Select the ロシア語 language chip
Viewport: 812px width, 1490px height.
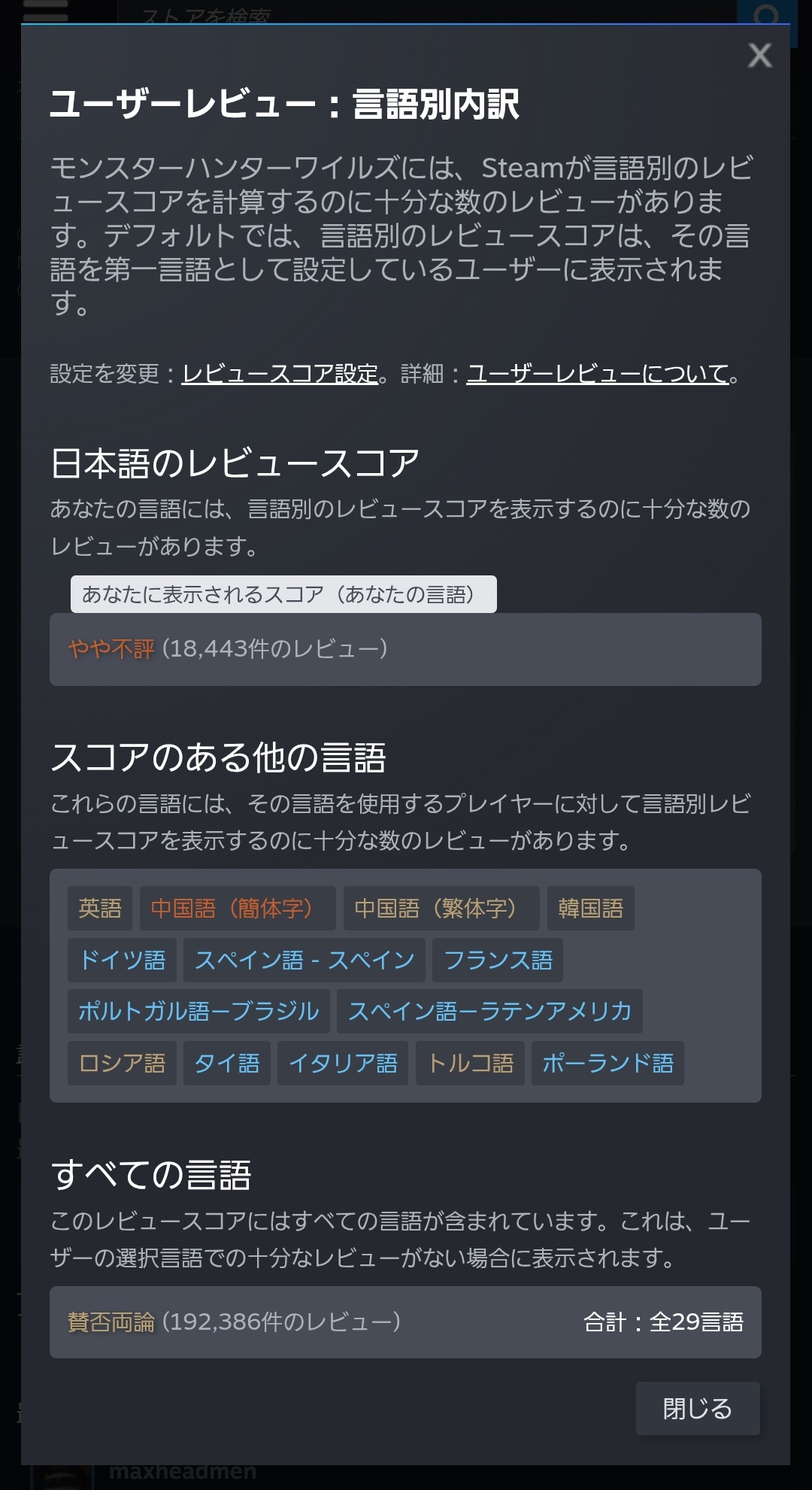click(x=122, y=1064)
